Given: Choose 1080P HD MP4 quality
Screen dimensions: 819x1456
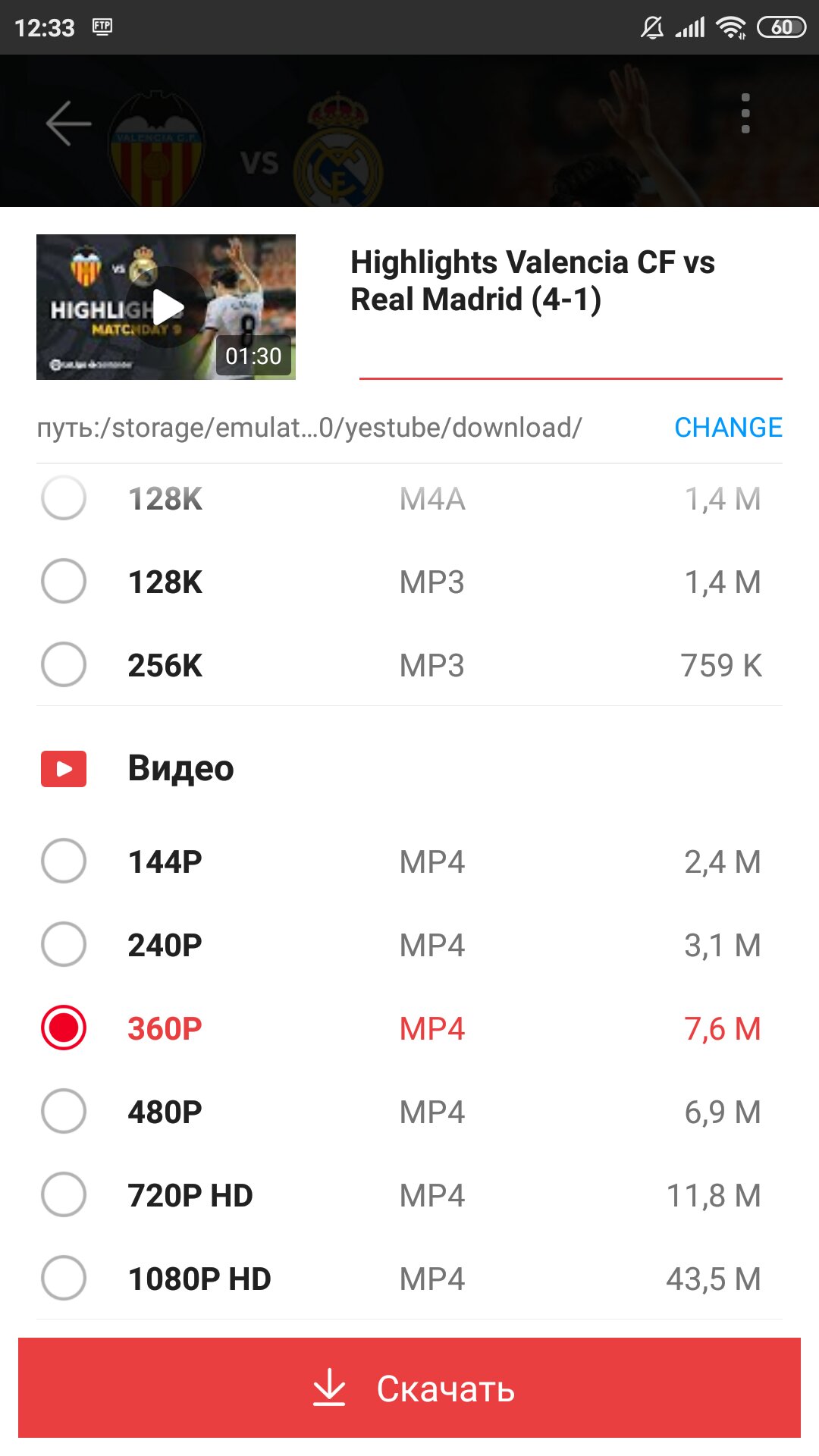Looking at the screenshot, I should pyautogui.click(x=409, y=1279).
